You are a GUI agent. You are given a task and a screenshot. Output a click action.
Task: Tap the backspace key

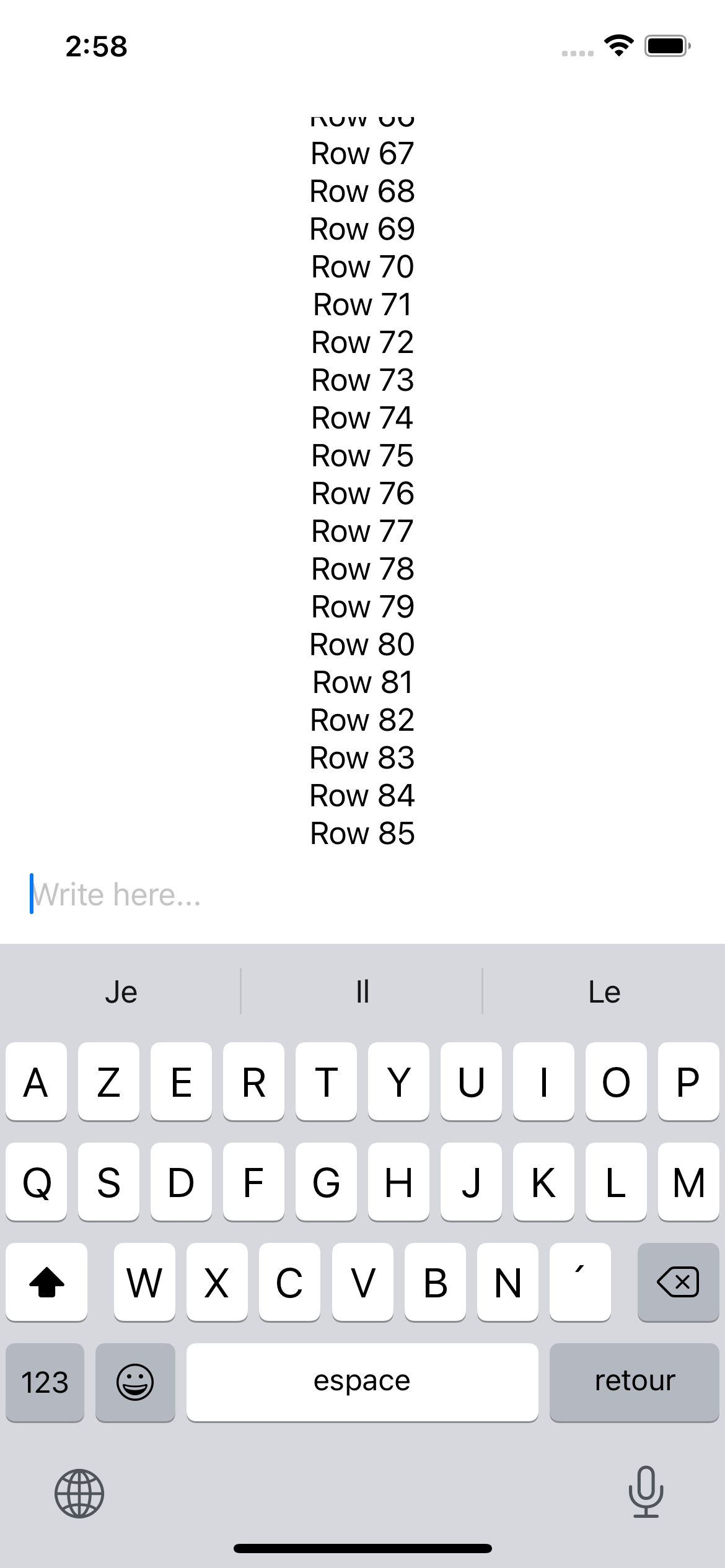pos(678,1281)
